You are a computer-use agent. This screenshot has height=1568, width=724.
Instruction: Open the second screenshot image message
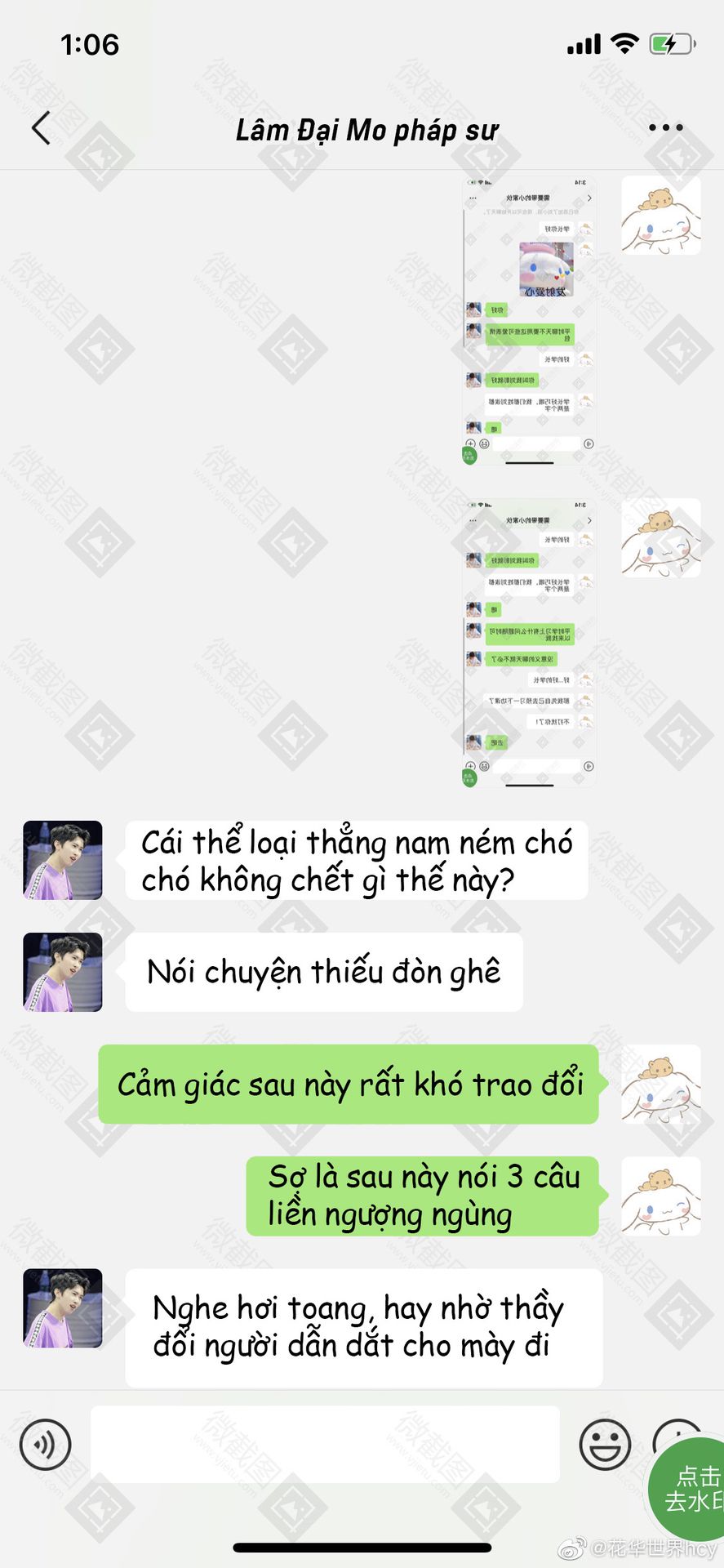[x=529, y=643]
